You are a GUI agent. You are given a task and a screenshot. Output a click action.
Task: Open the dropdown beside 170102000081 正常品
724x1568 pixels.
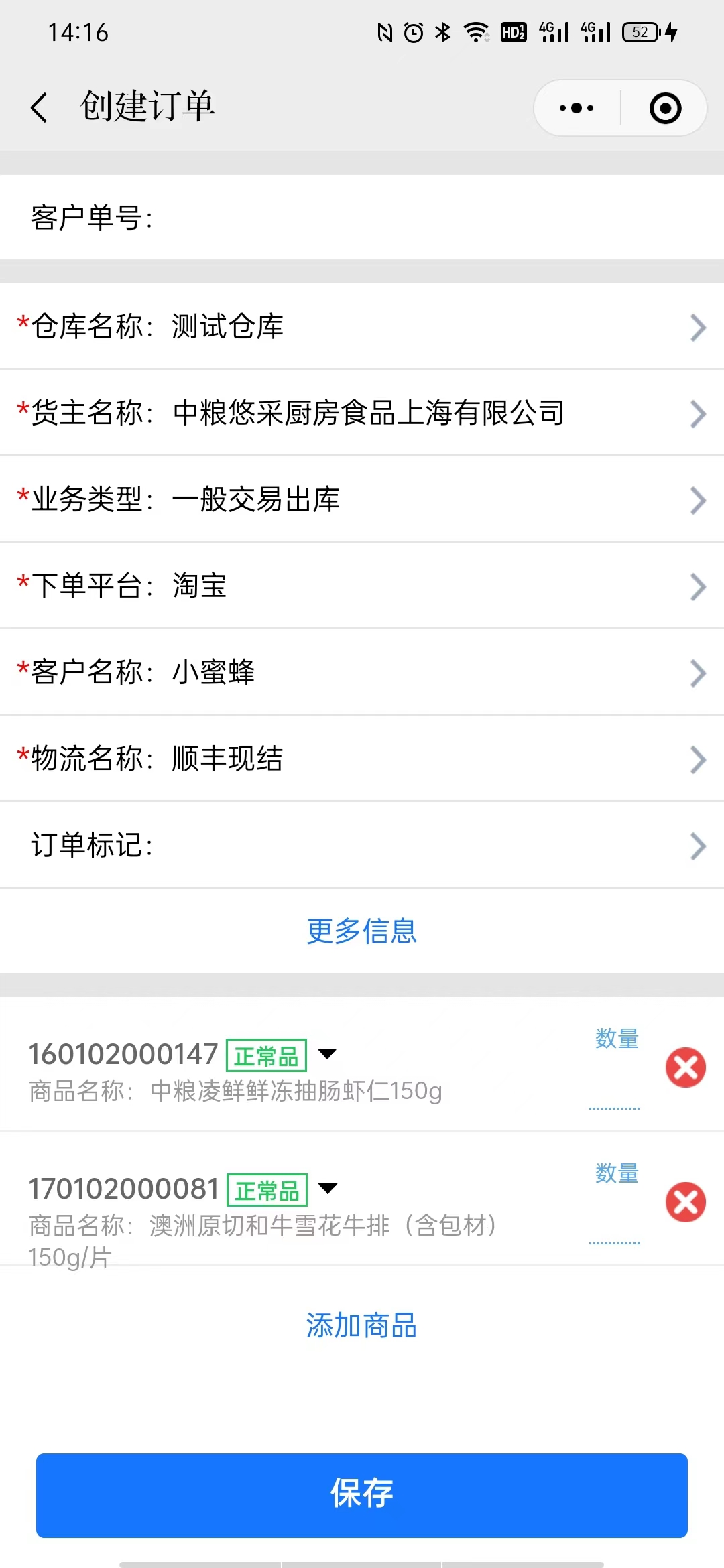click(328, 1189)
